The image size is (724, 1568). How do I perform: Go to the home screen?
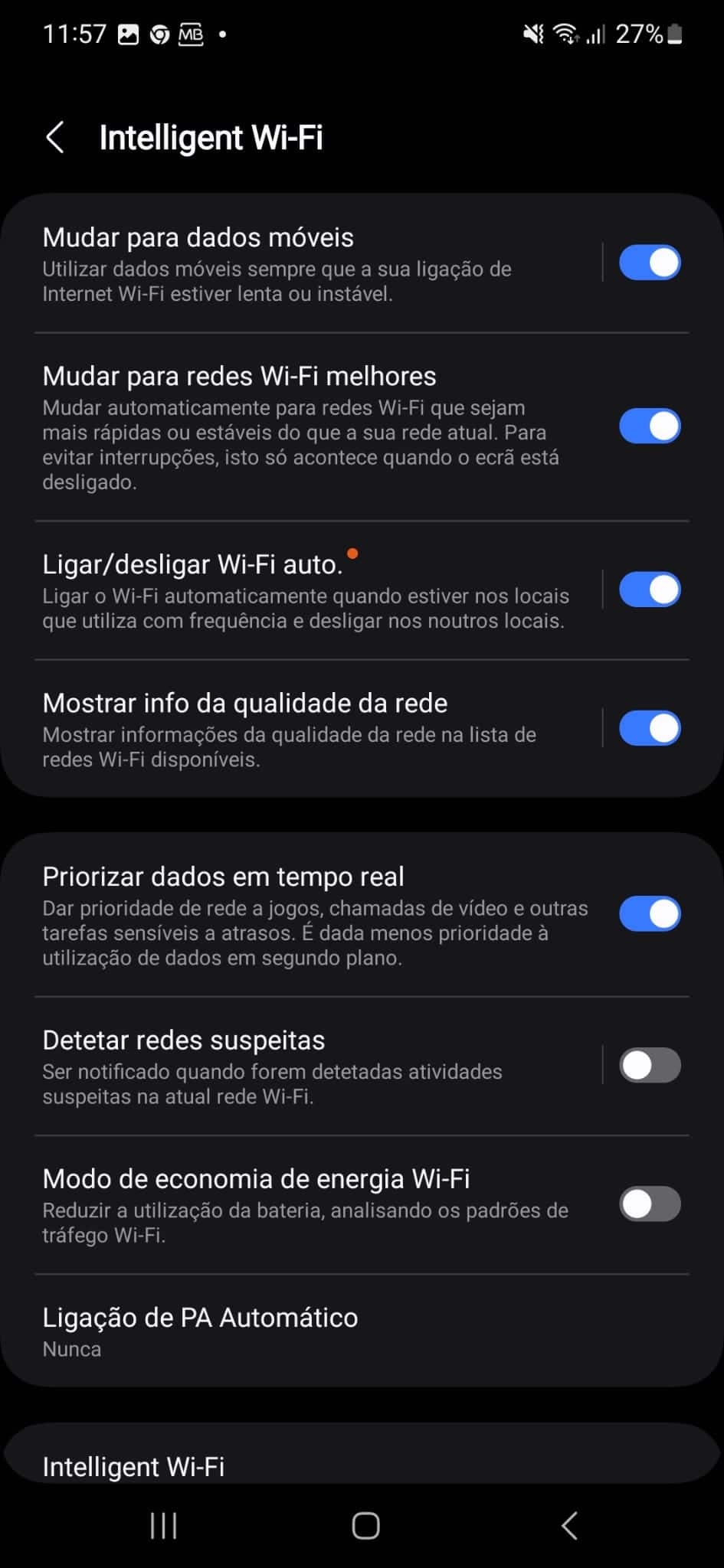click(365, 1525)
